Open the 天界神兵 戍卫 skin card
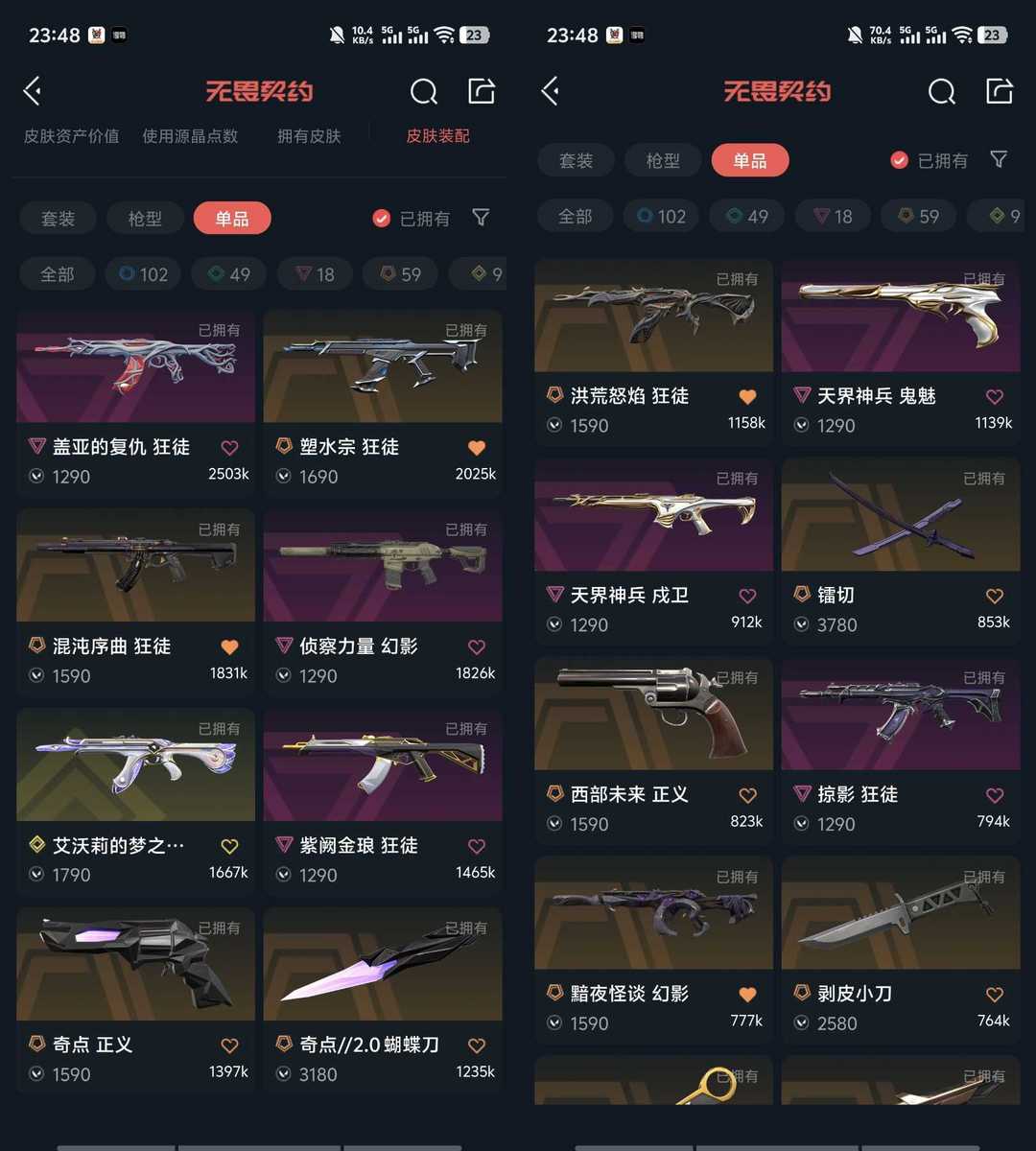The height and width of the screenshot is (1151, 1036). pyautogui.click(x=654, y=550)
